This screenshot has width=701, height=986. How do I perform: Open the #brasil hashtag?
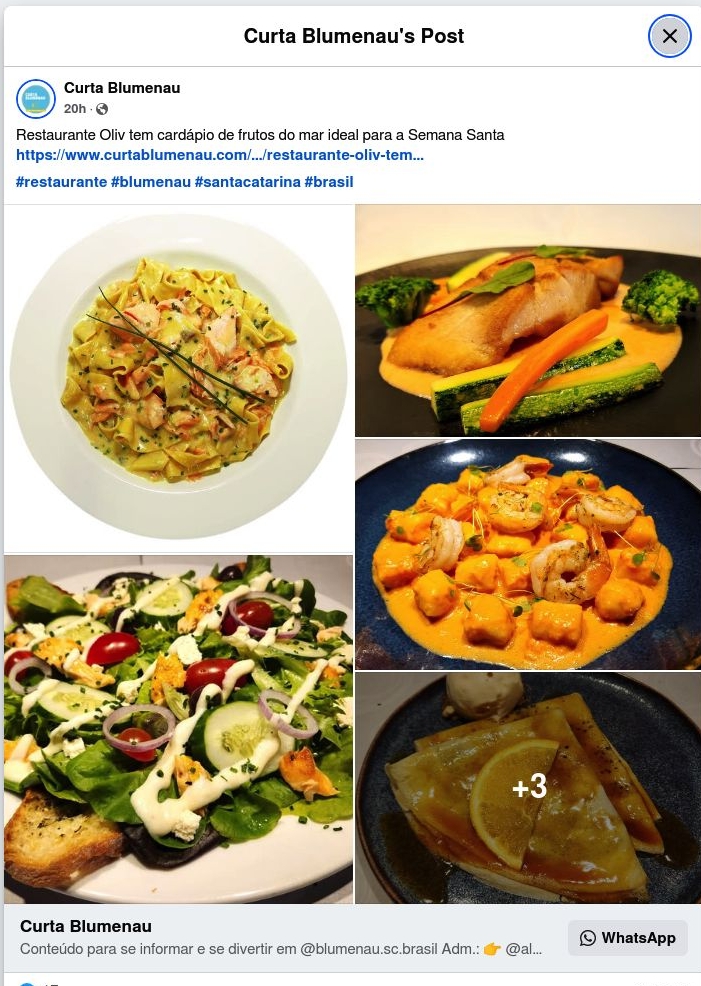[329, 182]
